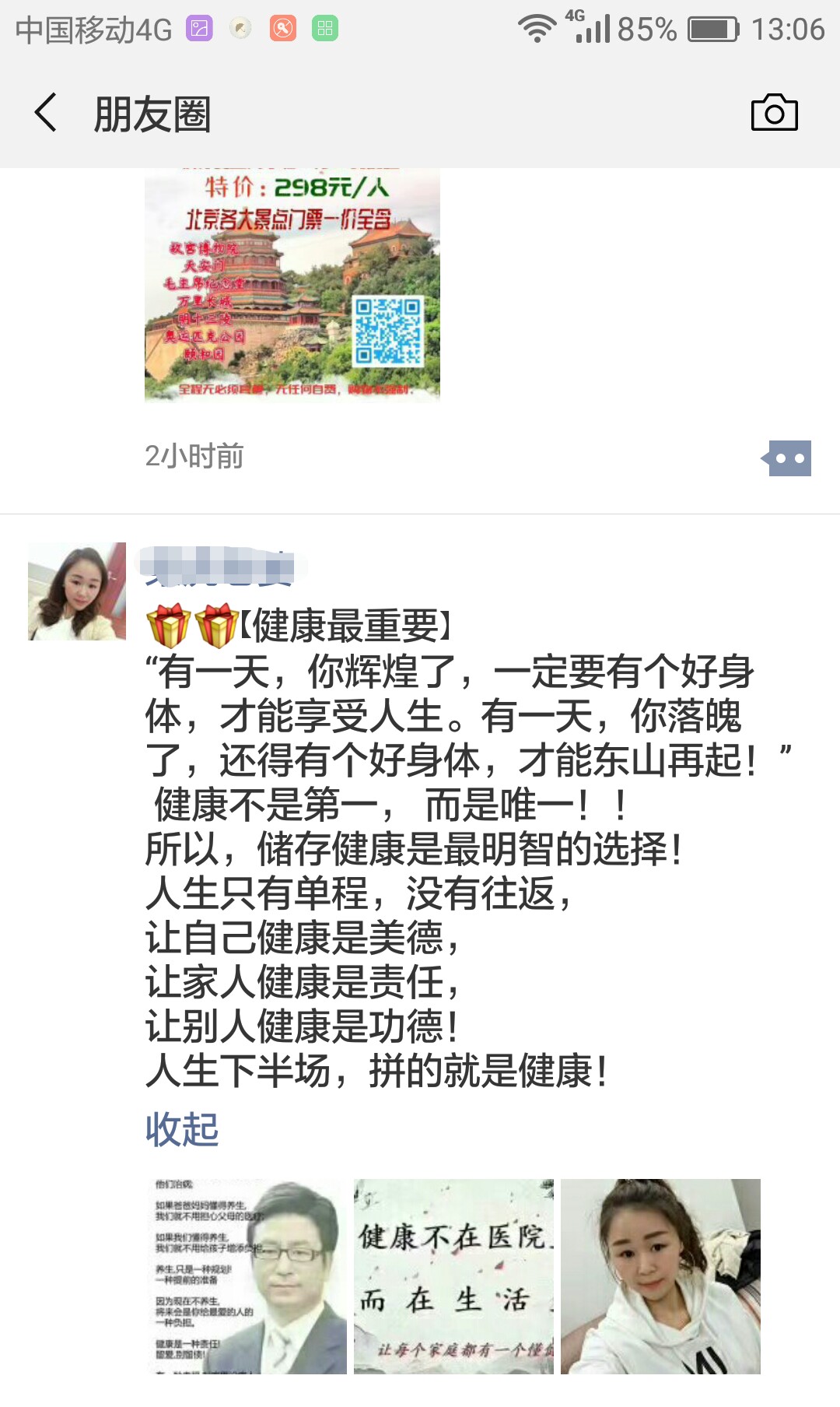View the 健康不在医院 image
The height and width of the screenshot is (1407, 840).
coord(453,1276)
